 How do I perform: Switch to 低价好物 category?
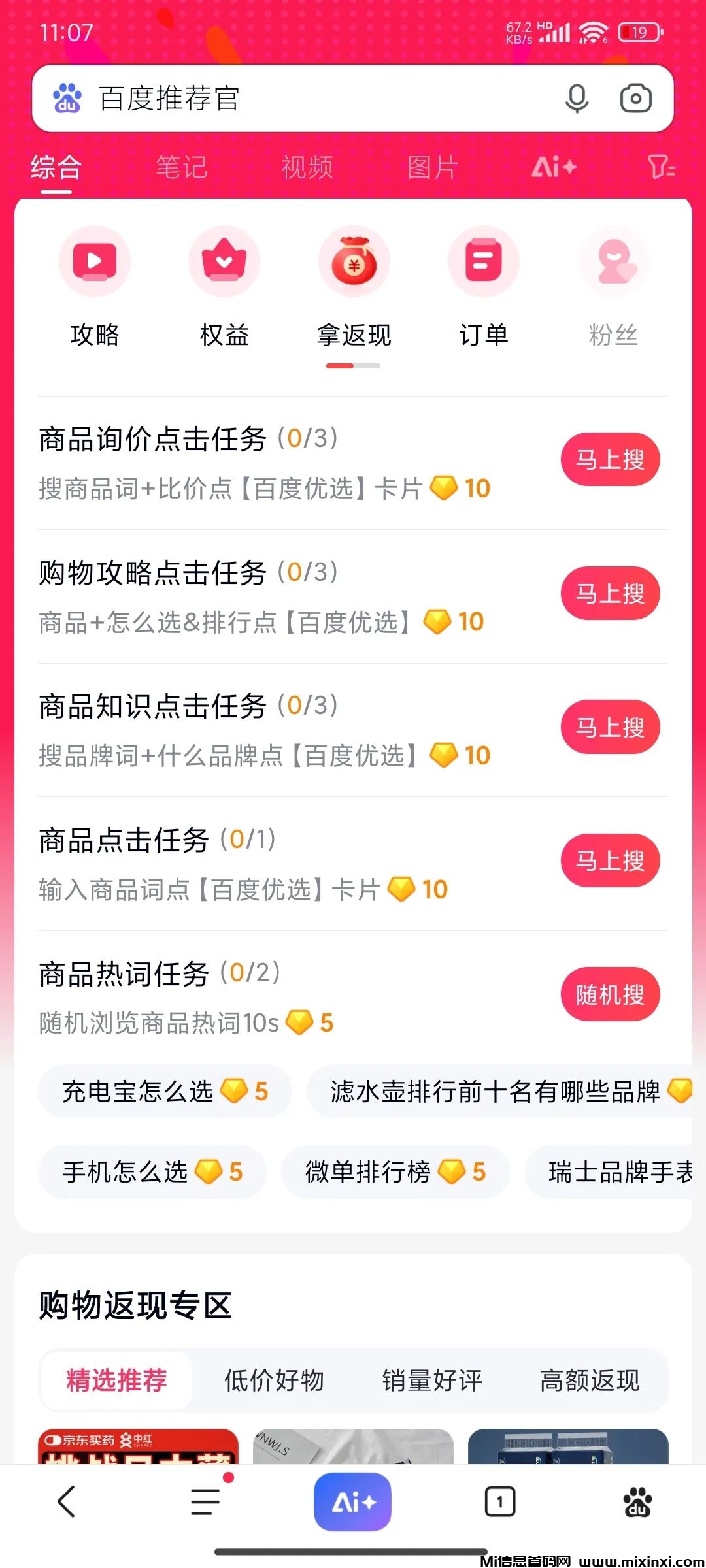[274, 1380]
